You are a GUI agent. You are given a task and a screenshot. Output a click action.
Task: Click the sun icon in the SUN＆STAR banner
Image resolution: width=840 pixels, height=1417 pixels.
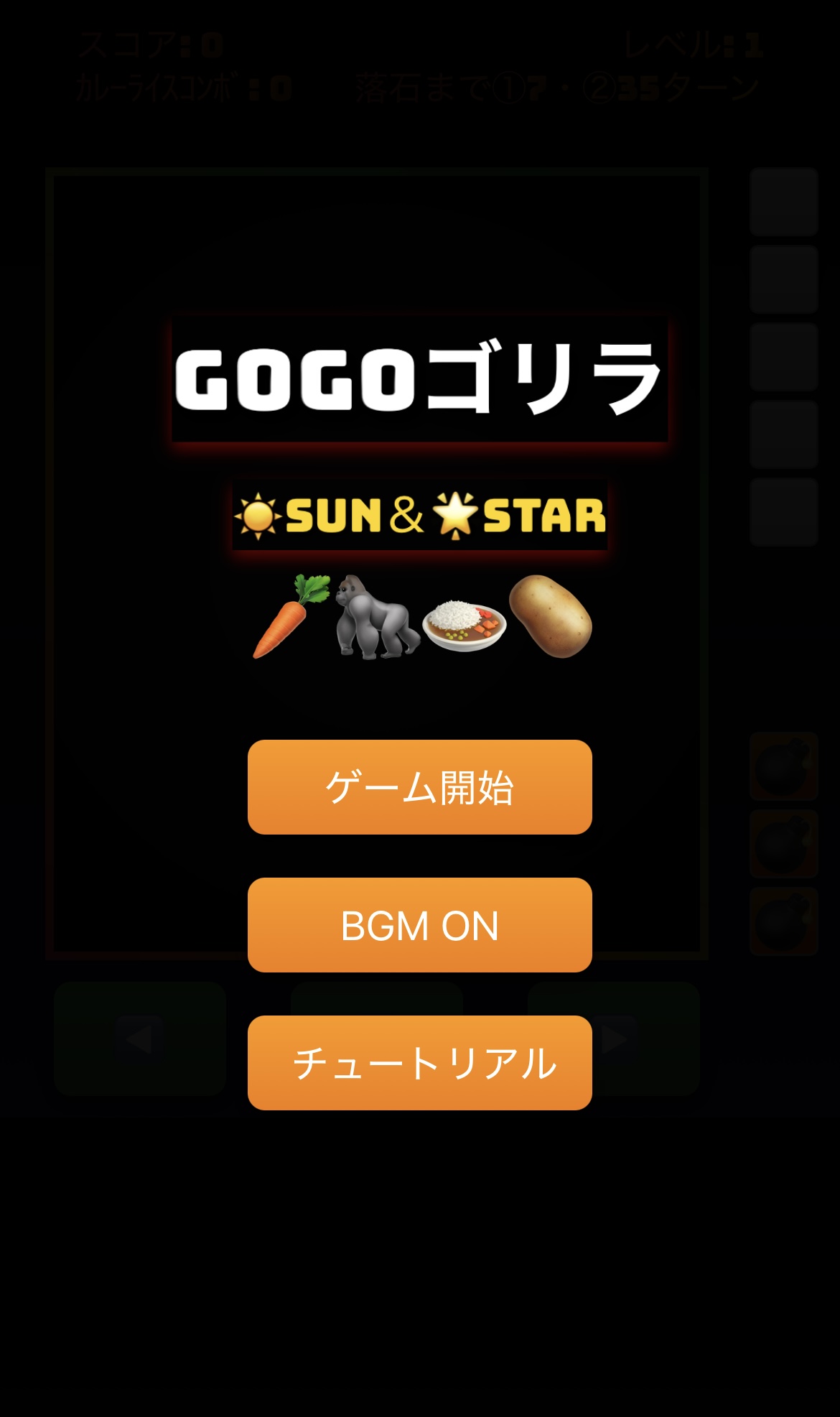[x=260, y=514]
